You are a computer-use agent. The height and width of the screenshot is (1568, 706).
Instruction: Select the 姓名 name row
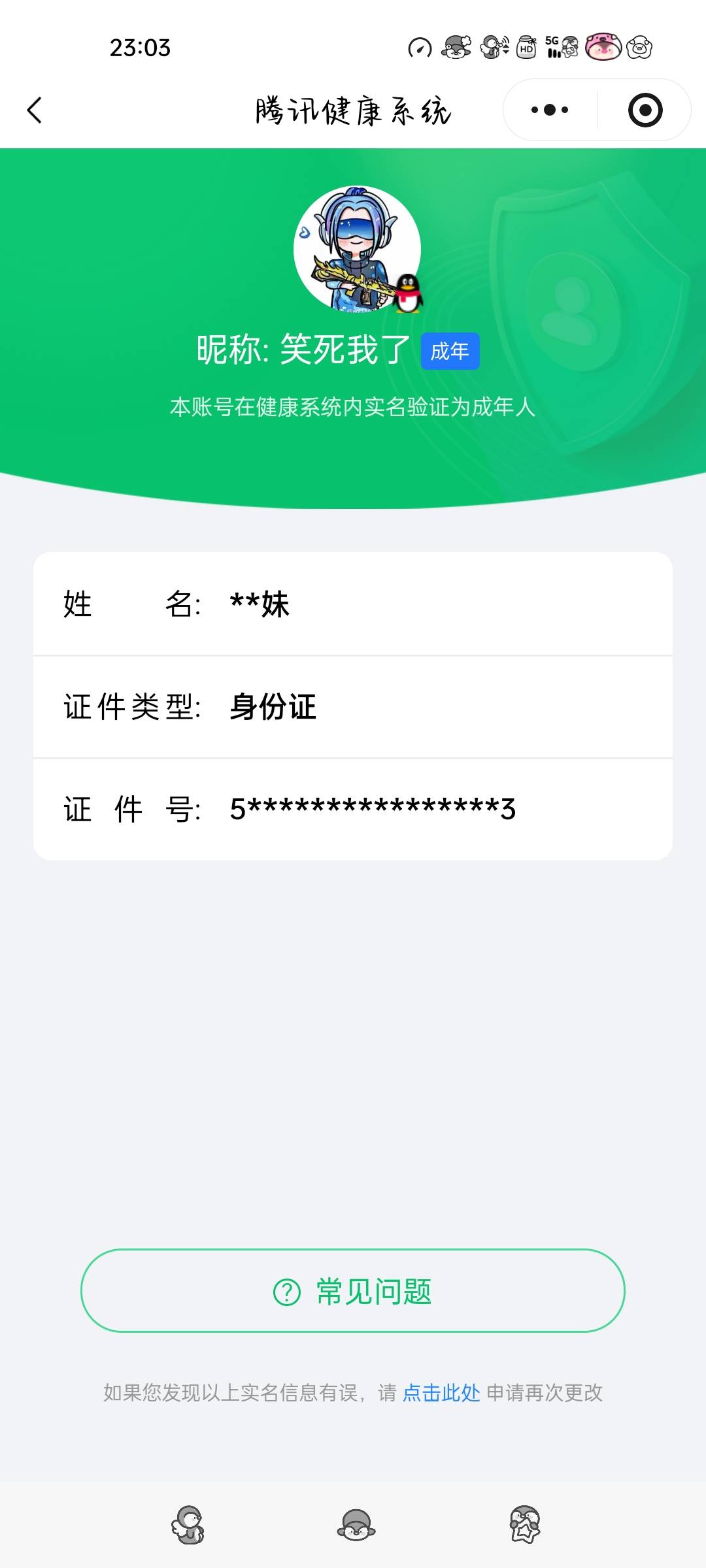(x=353, y=606)
